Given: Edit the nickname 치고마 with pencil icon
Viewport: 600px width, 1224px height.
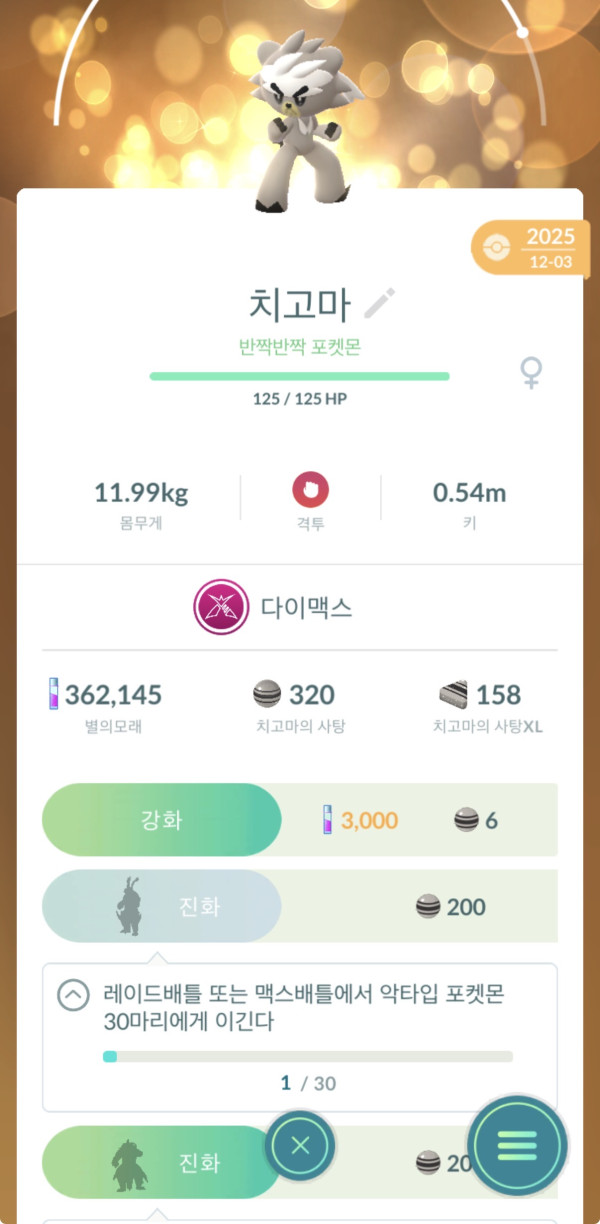Looking at the screenshot, I should tap(380, 302).
